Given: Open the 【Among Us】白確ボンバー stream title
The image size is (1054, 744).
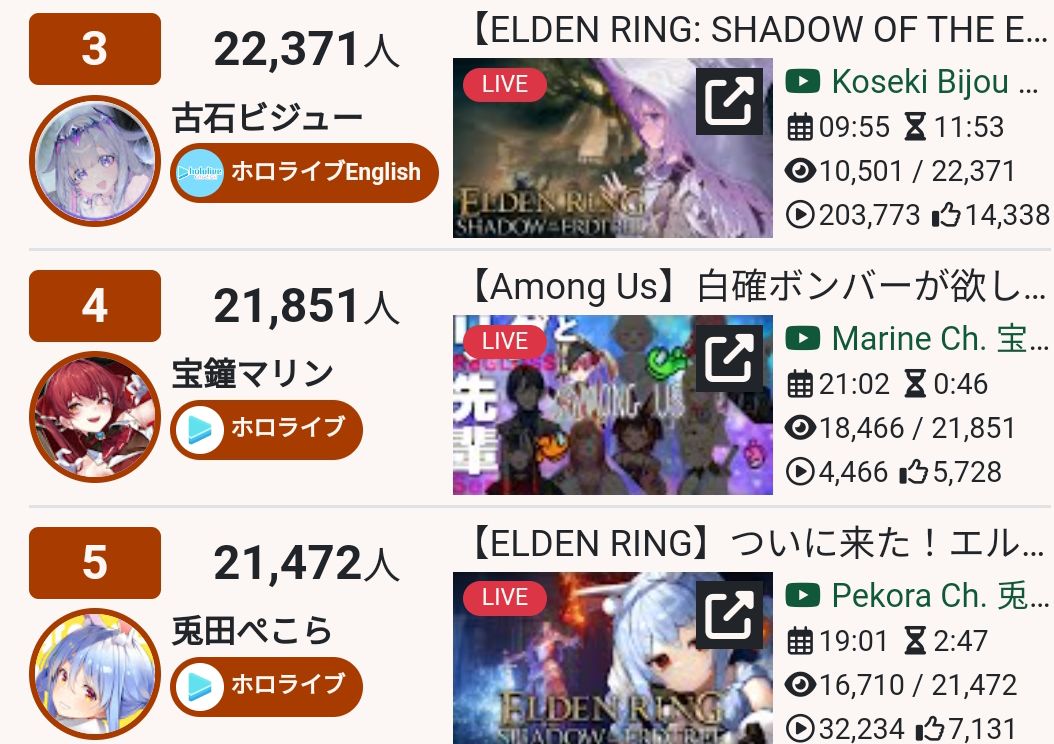Looking at the screenshot, I should pos(756,288).
